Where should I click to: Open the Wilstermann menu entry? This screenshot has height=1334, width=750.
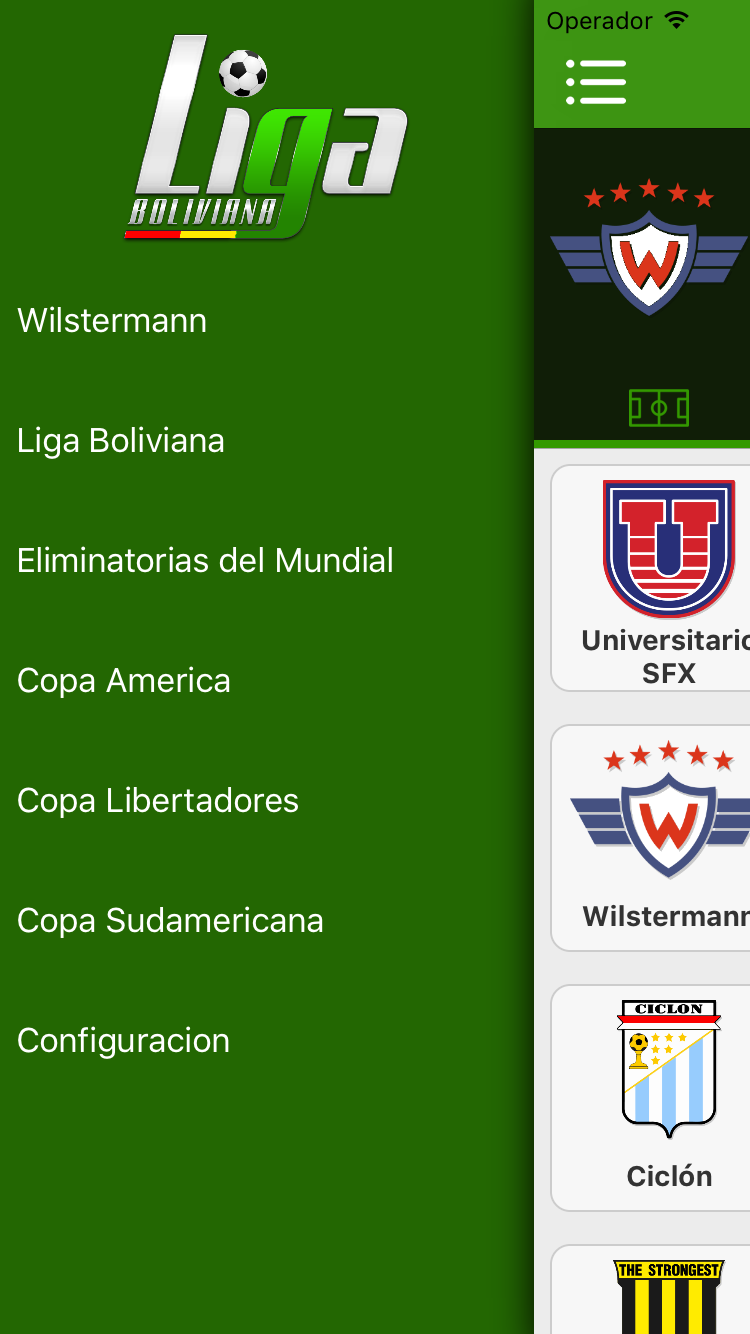tap(112, 320)
